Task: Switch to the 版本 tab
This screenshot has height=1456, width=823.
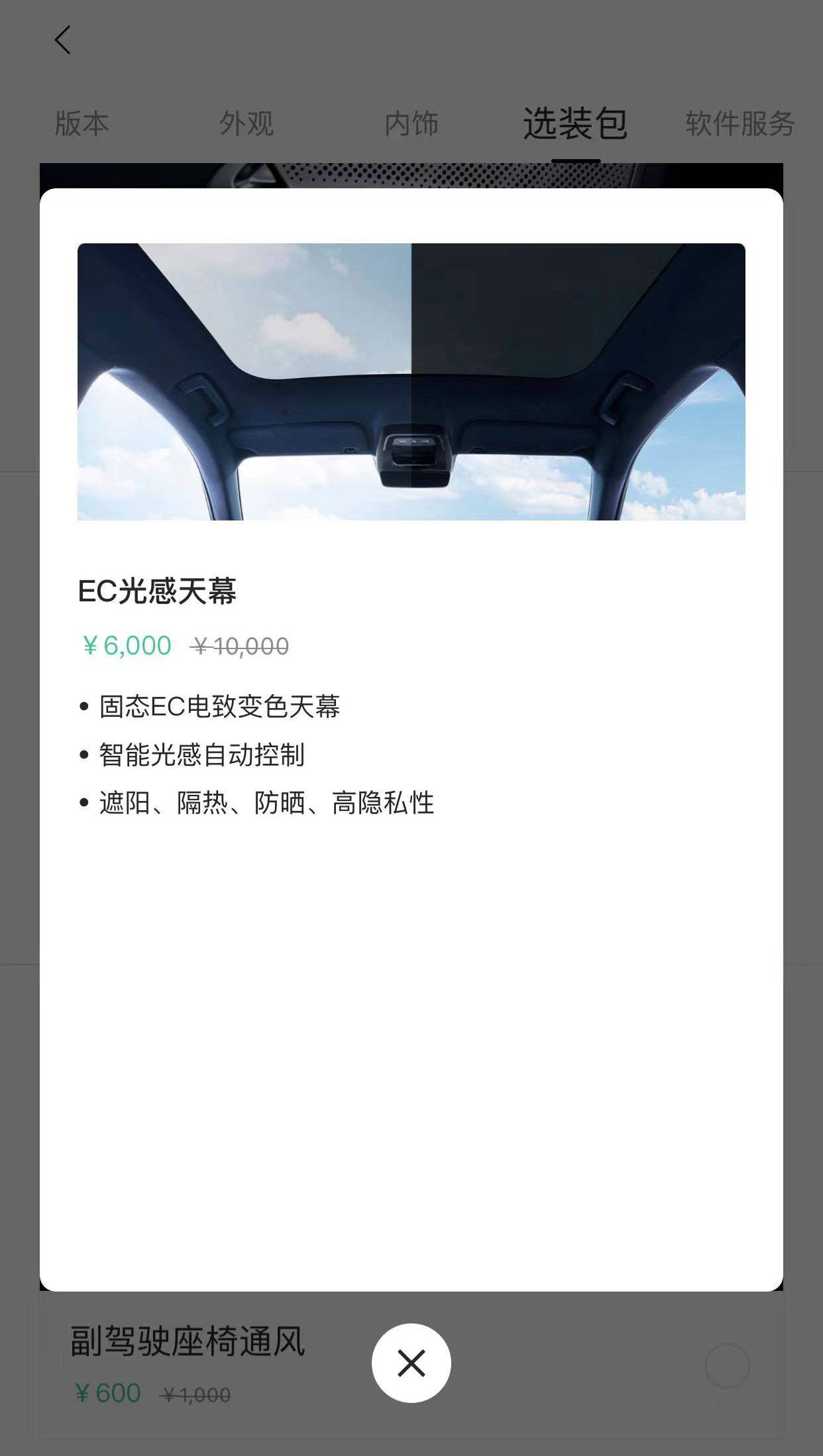Action: pyautogui.click(x=82, y=124)
